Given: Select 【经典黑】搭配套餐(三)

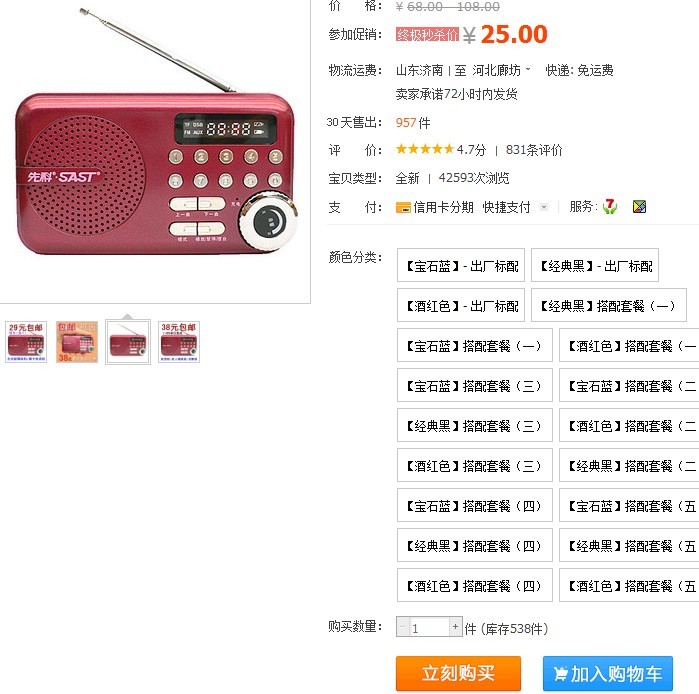Looking at the screenshot, I should tap(475, 426).
